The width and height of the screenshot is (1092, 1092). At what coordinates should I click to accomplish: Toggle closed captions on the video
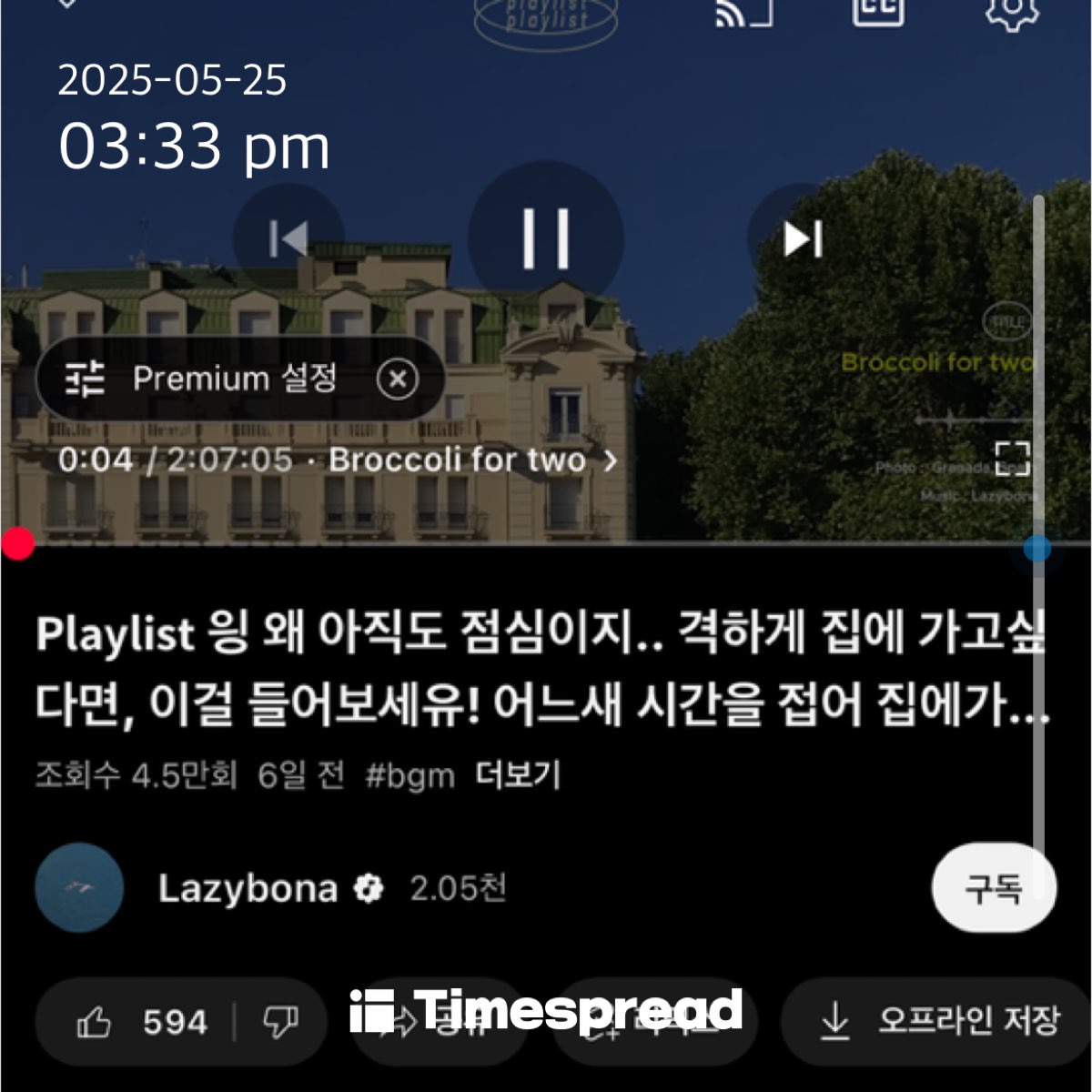[x=878, y=11]
